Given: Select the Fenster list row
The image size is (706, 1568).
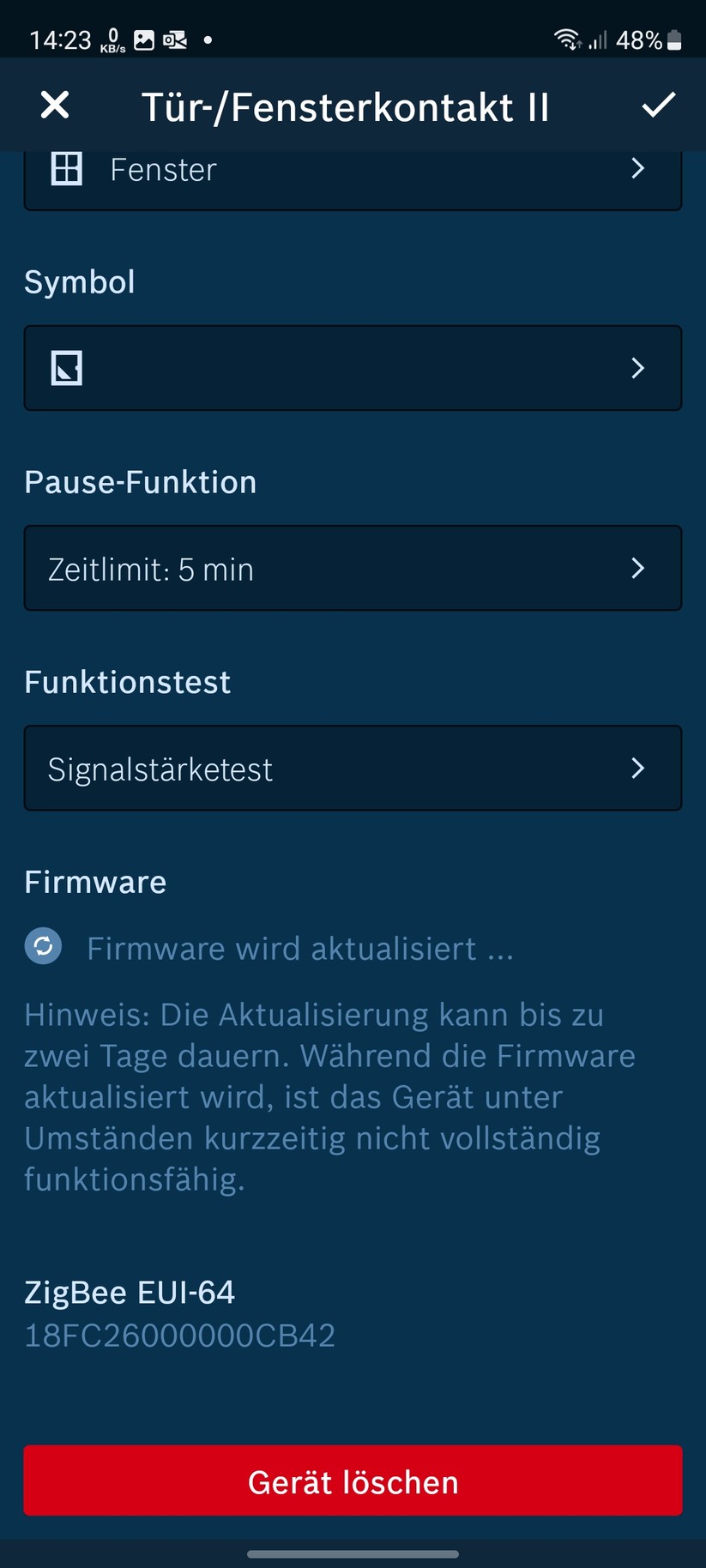Looking at the screenshot, I should point(353,169).
